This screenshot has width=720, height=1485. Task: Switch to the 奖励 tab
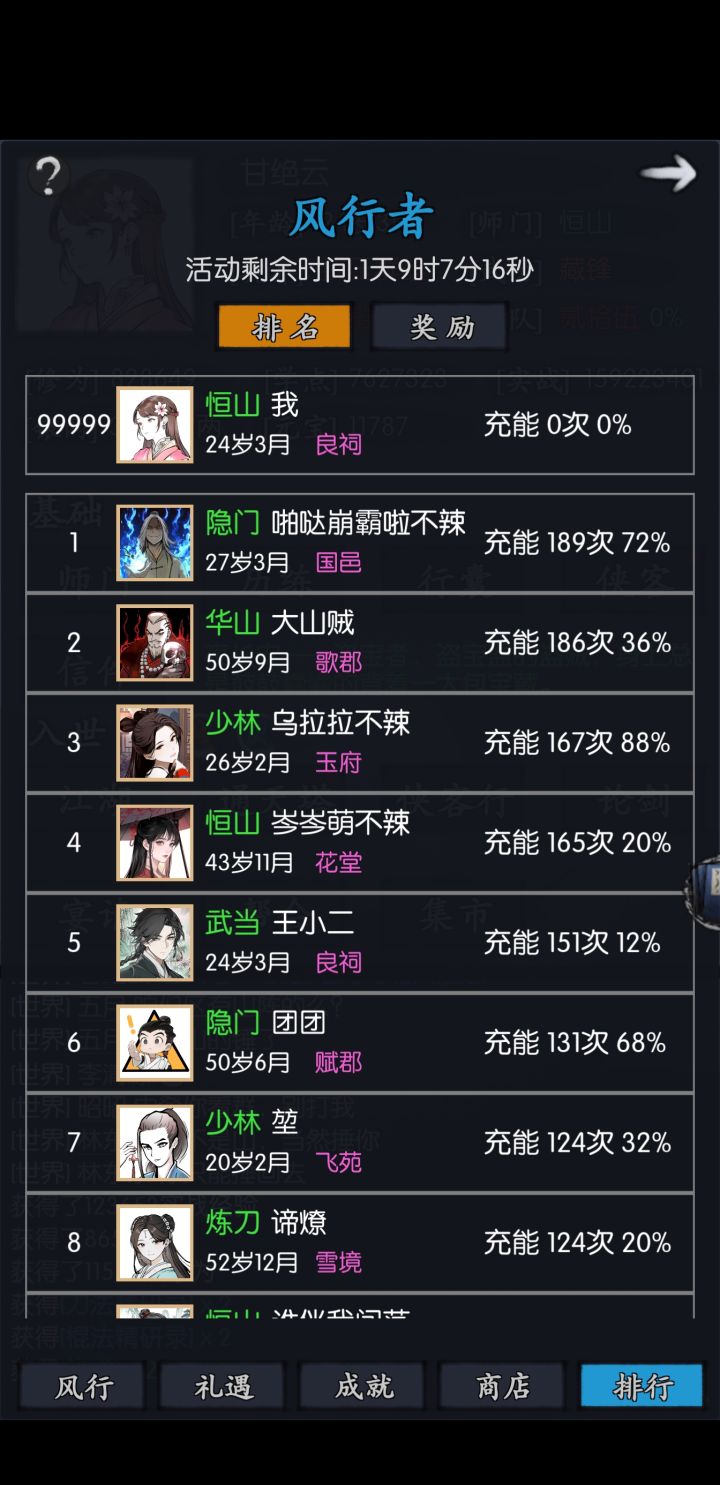pyautogui.click(x=438, y=326)
